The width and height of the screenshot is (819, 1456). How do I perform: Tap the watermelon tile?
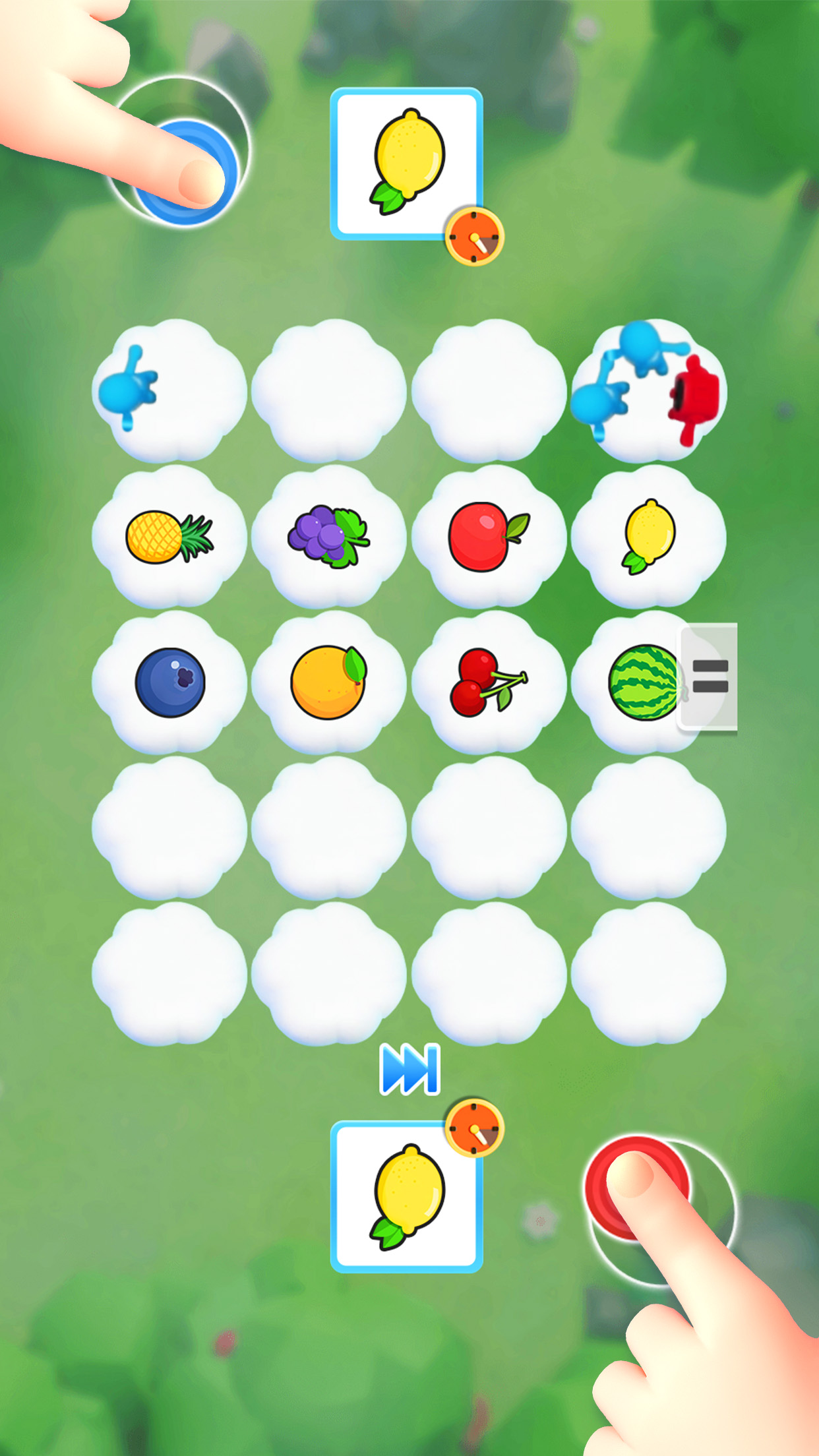[641, 682]
